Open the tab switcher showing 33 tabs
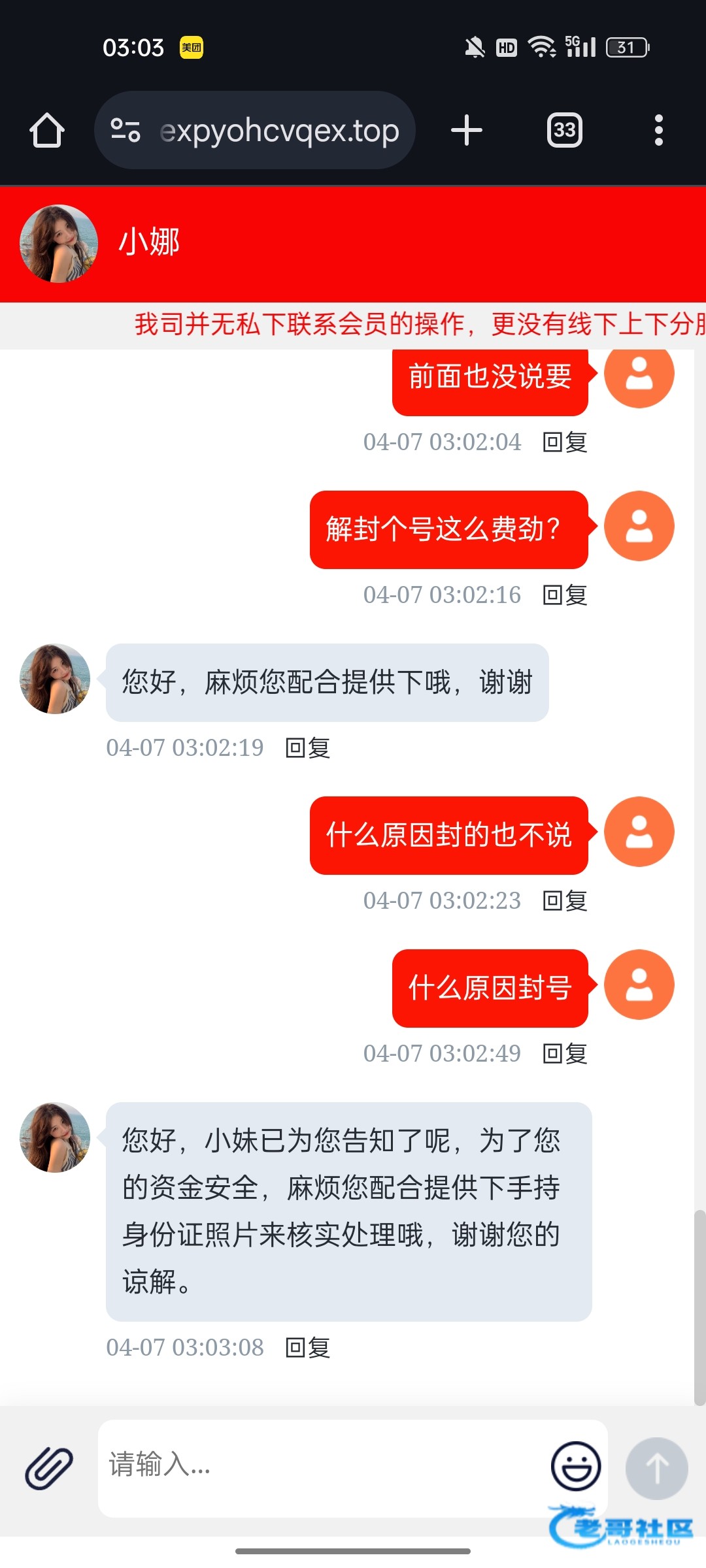Screen dimensions: 706x1568 point(565,130)
